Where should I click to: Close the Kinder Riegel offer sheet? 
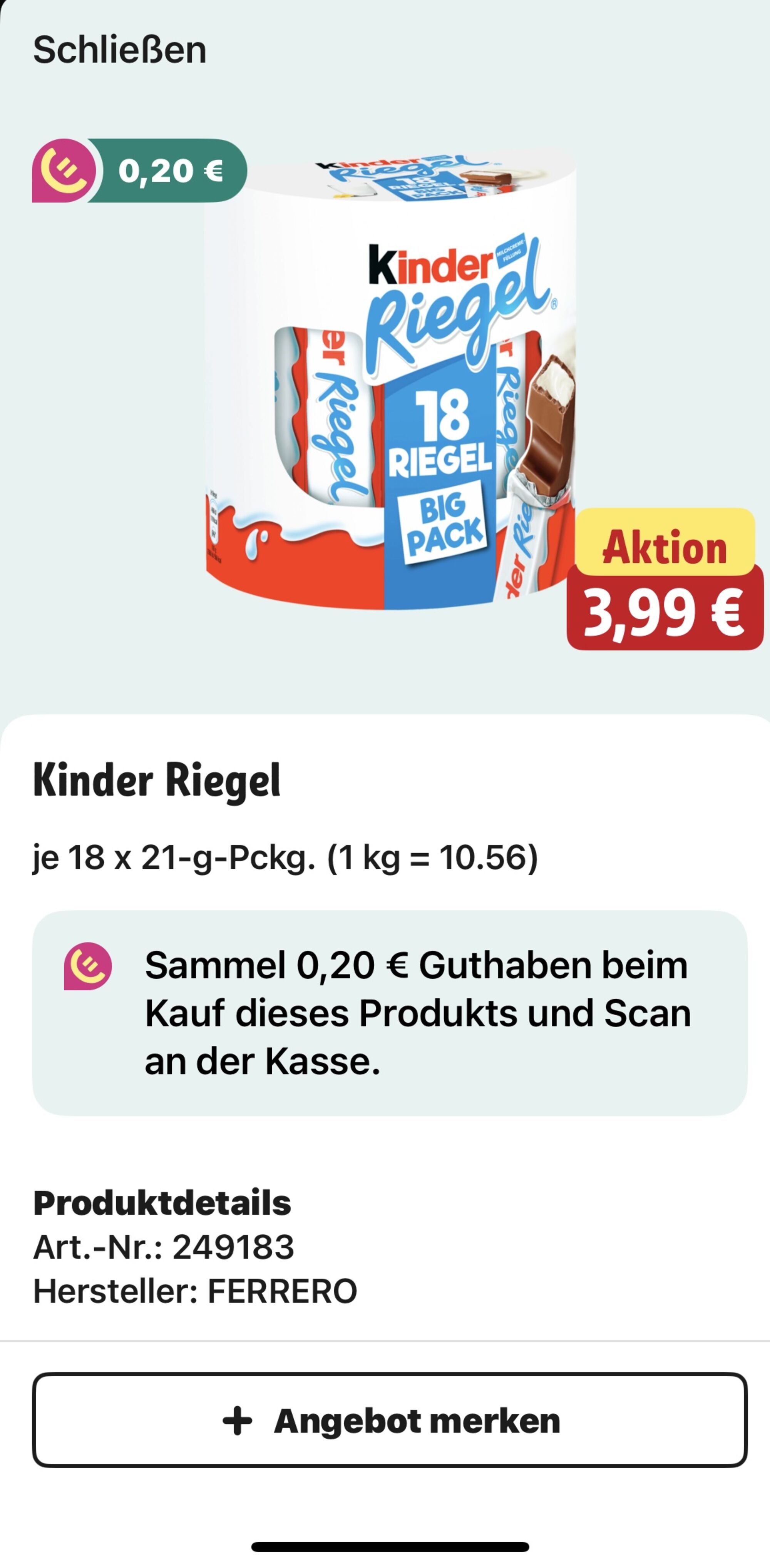[x=120, y=50]
